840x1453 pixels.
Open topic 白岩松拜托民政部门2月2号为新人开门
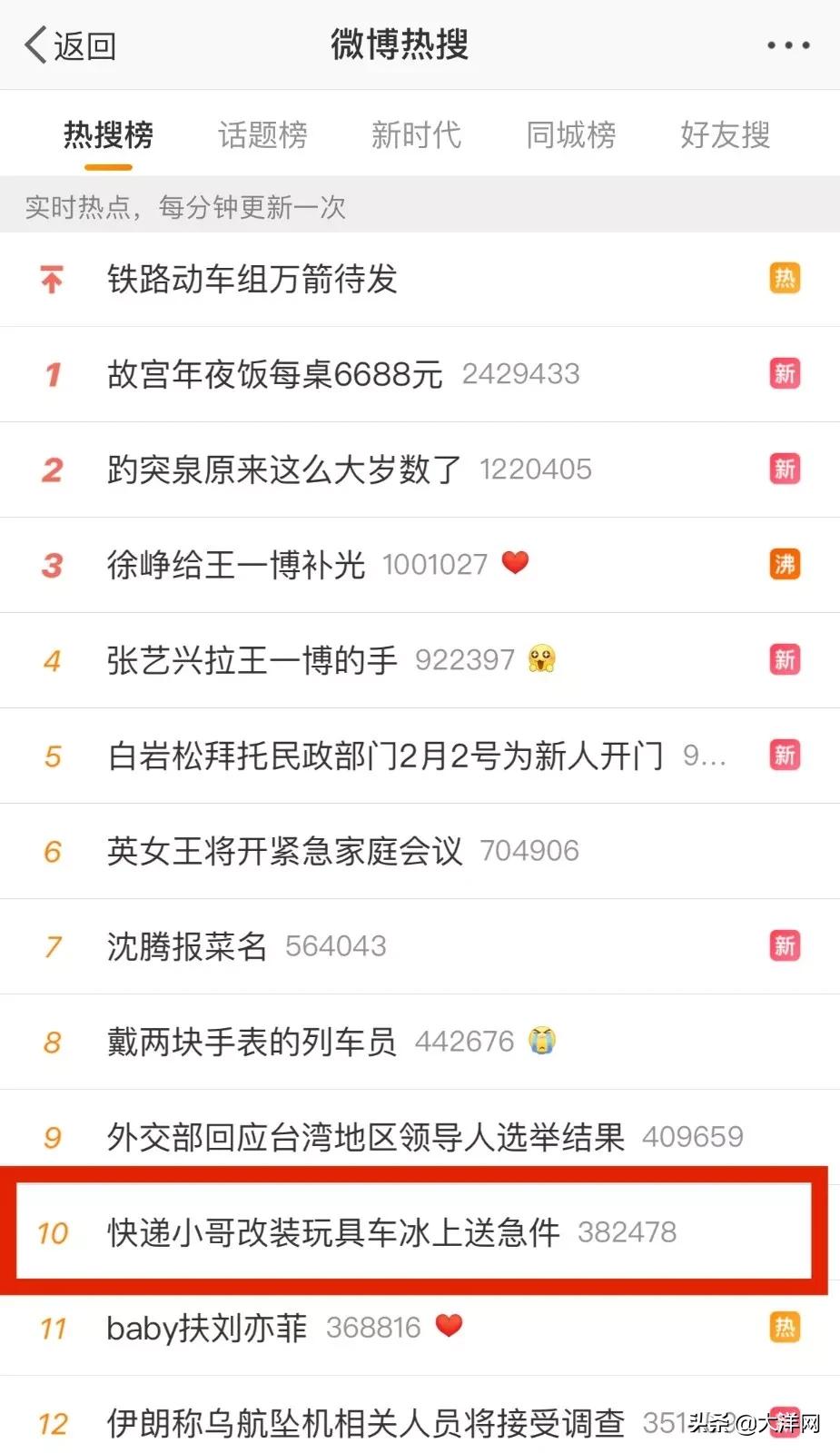pyautogui.click(x=385, y=756)
